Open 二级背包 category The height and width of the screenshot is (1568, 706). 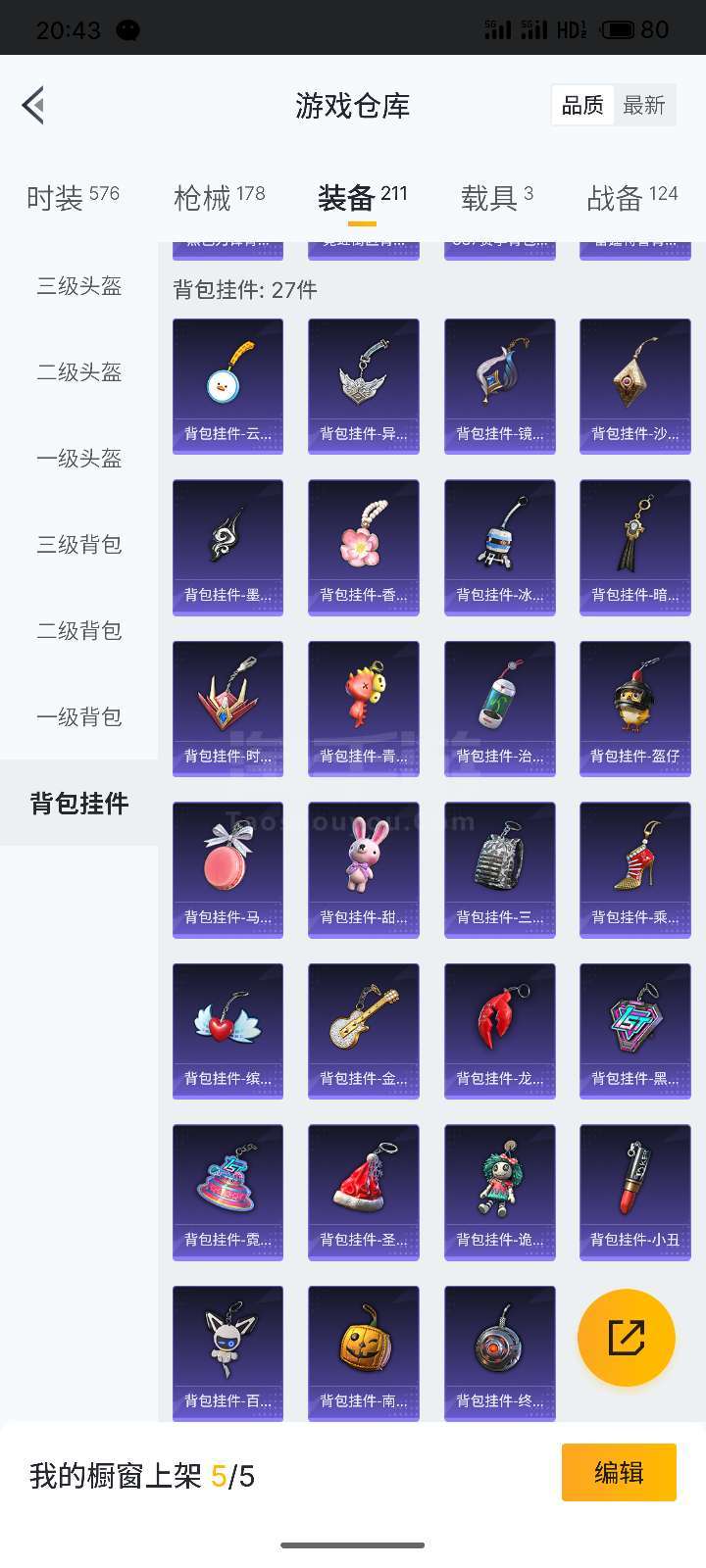point(78,631)
